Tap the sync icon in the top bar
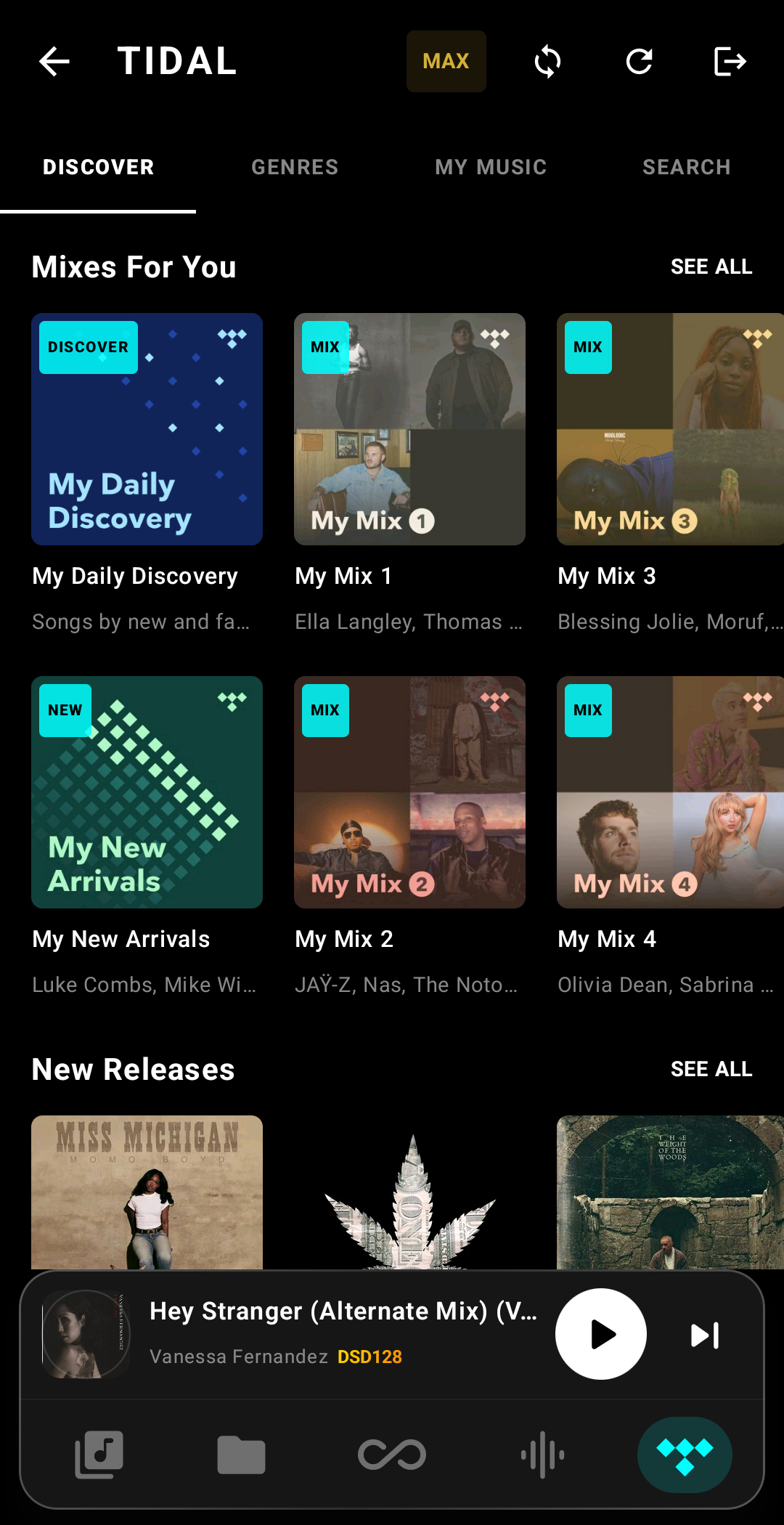The width and height of the screenshot is (784, 1525). 548,62
